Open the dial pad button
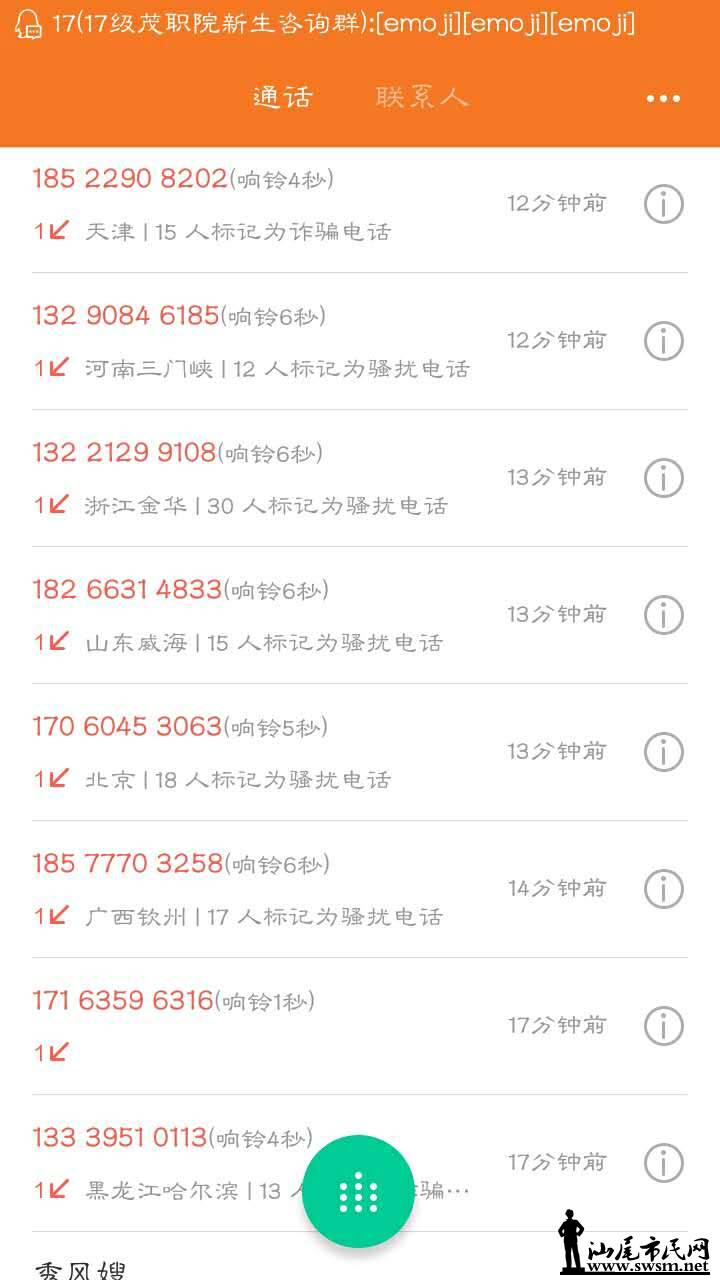 [358, 1191]
